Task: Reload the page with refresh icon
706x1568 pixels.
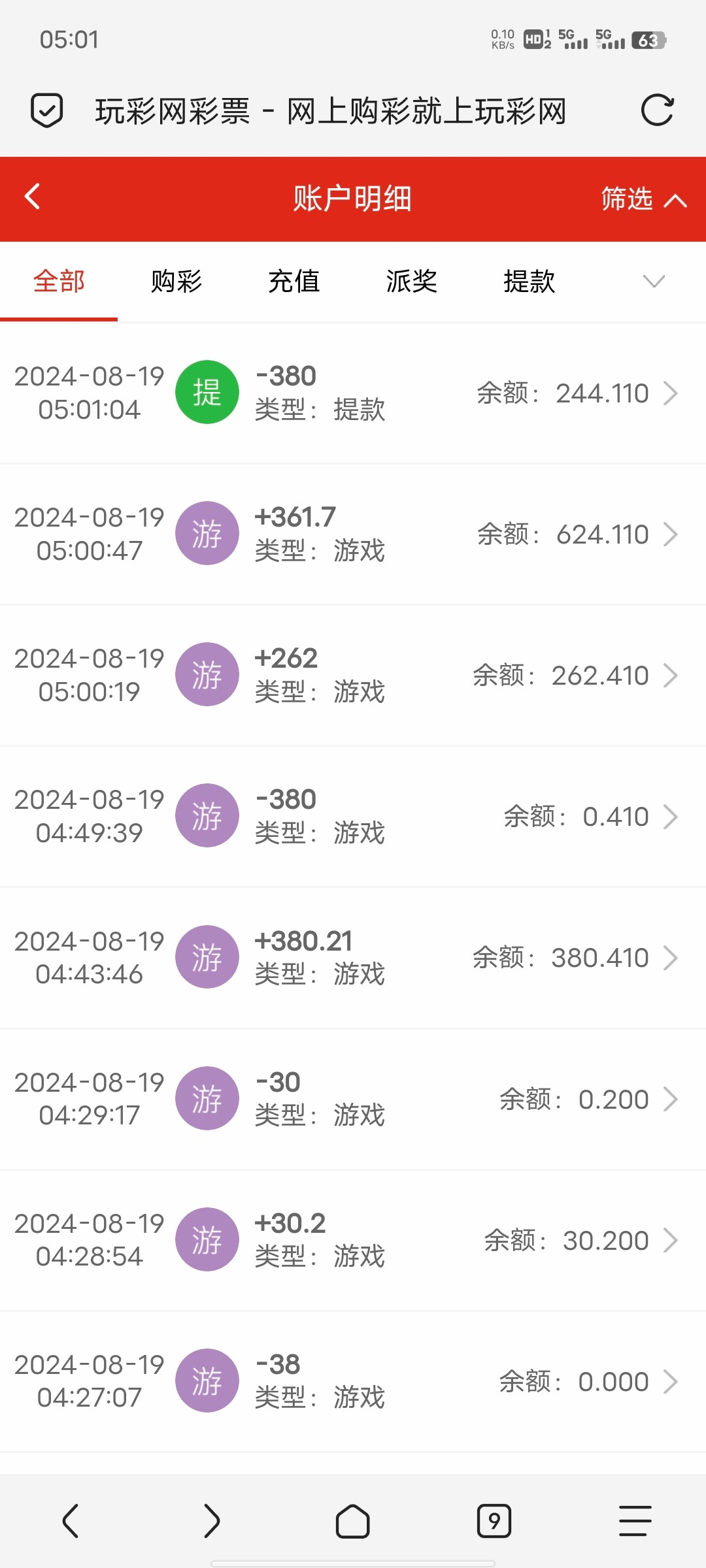Action: 657,110
